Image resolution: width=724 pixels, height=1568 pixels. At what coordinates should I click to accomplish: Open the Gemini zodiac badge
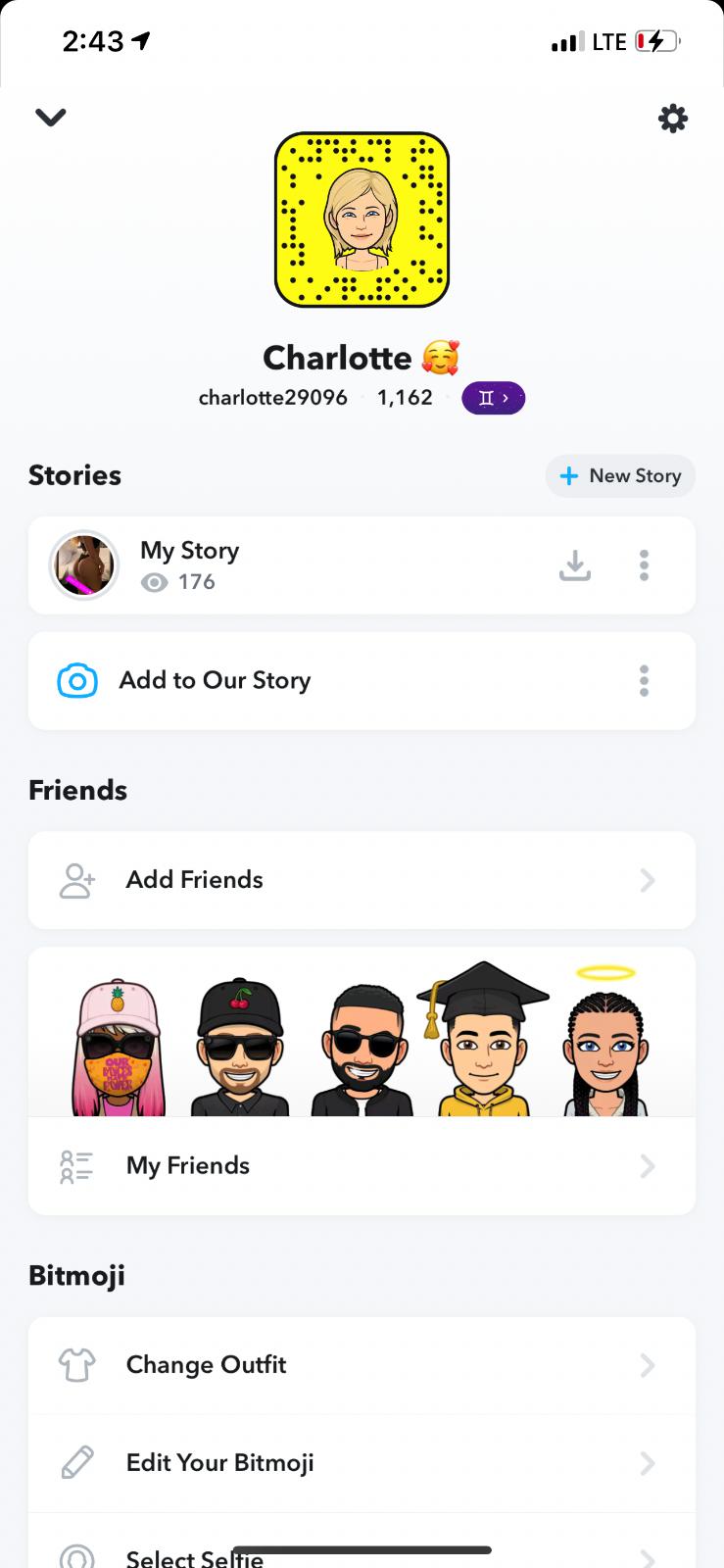[x=493, y=398]
